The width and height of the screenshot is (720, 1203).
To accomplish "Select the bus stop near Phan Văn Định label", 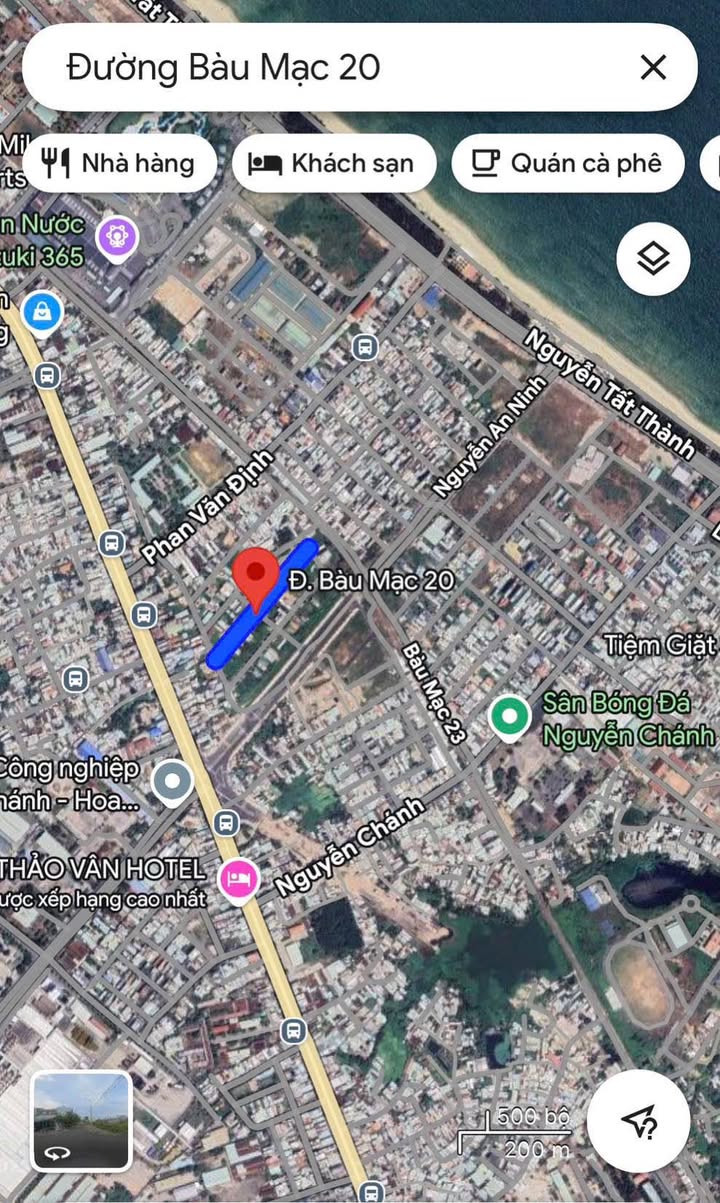I will [111, 544].
